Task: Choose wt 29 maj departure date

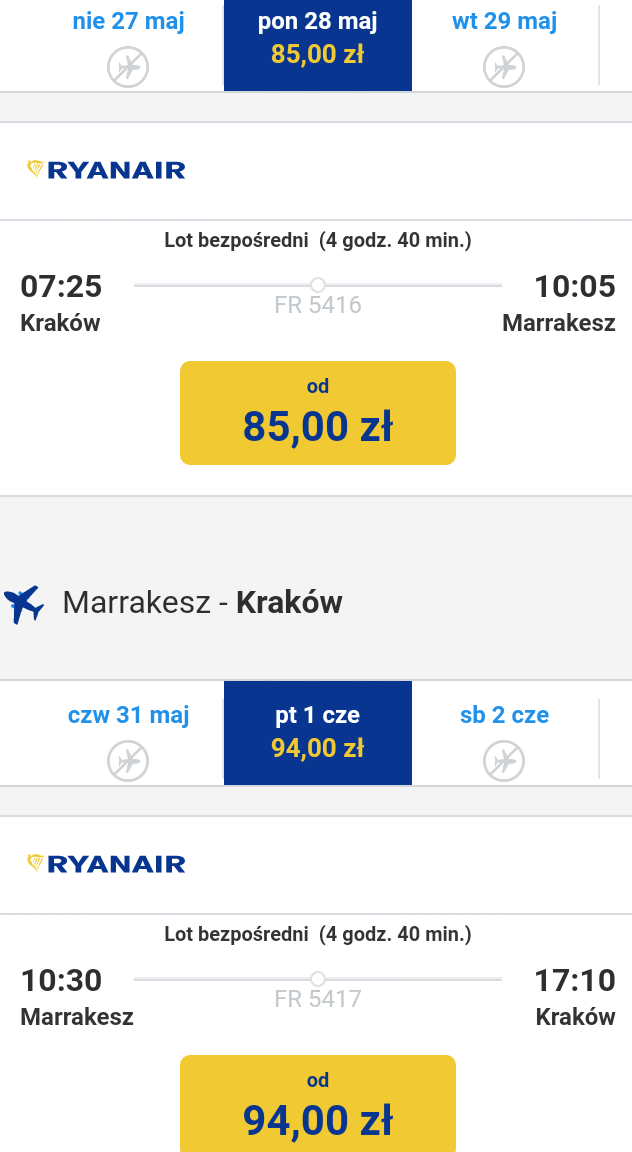Action: click(504, 46)
